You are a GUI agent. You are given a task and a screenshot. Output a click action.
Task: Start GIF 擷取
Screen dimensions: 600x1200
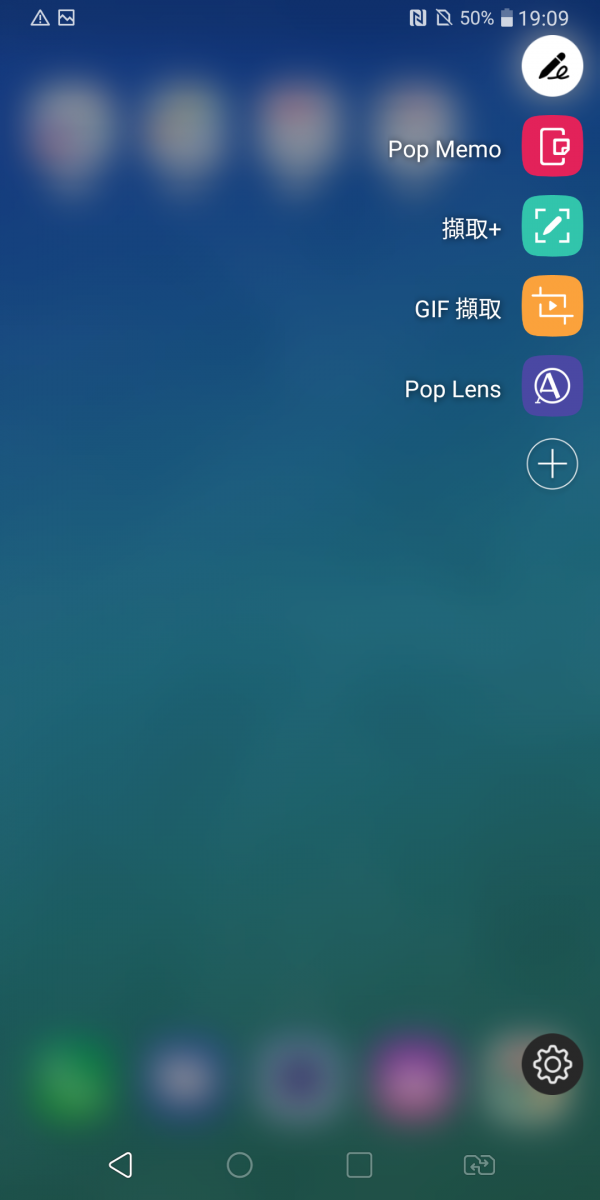552,306
